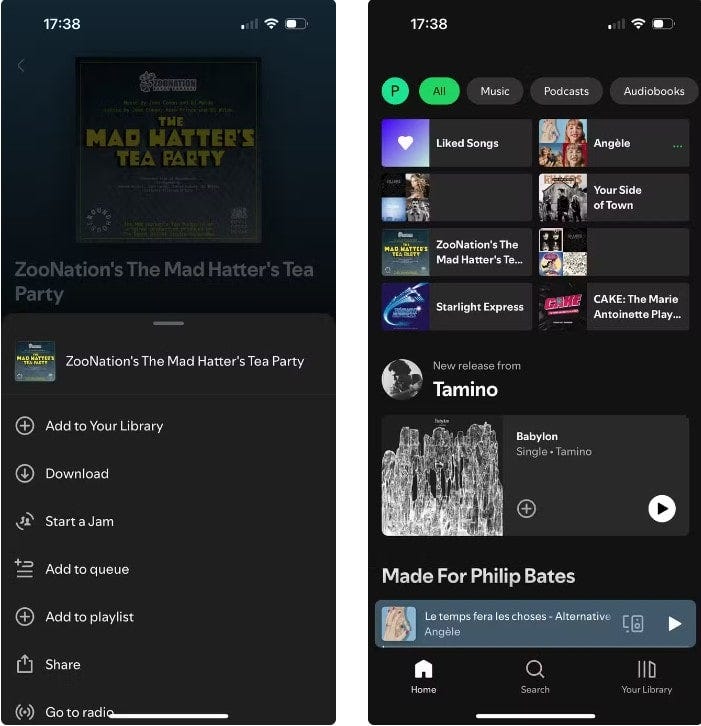Play Babylon by Tamino
The image size is (701, 726).
(661, 509)
